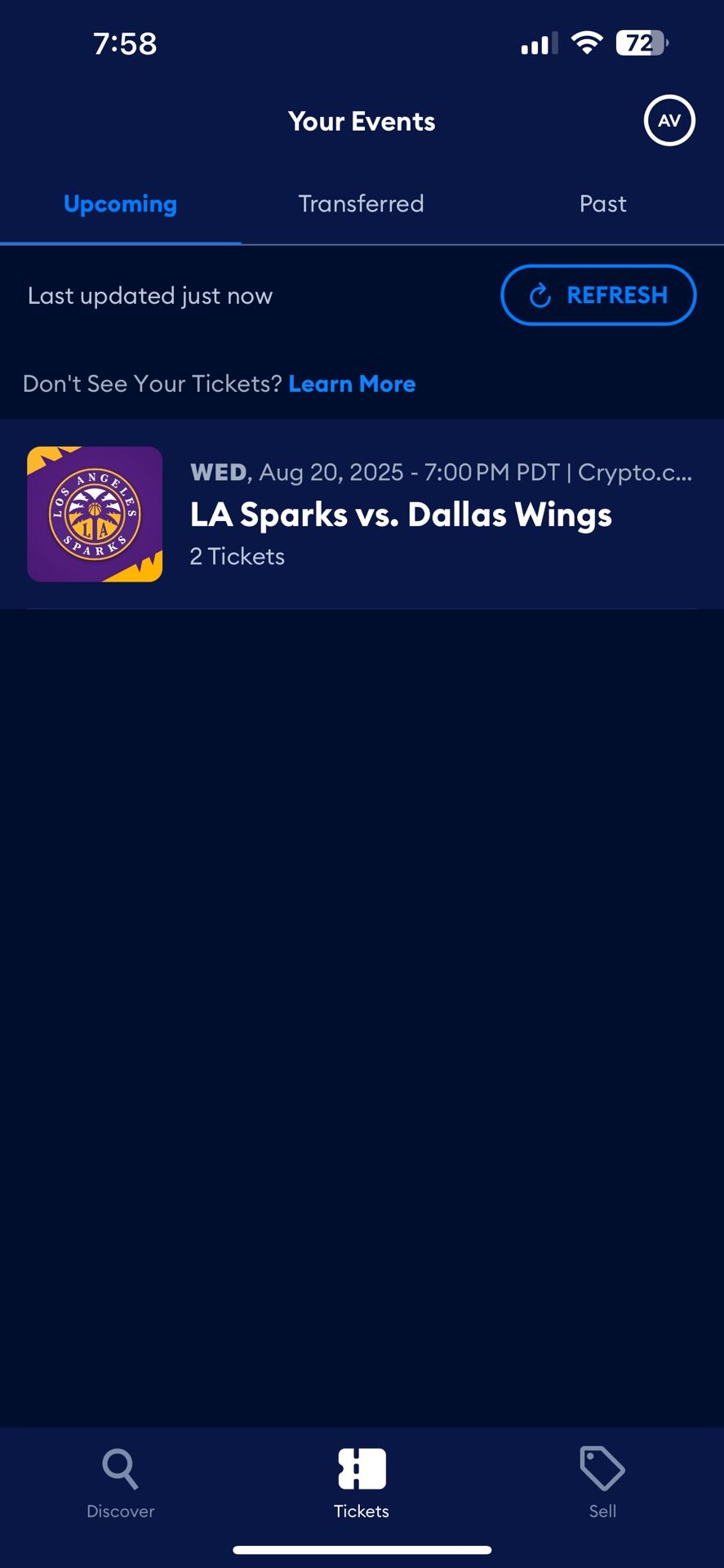Screen dimensions: 724x1568
Task: Open the Tickets tab
Action: [x=362, y=1484]
